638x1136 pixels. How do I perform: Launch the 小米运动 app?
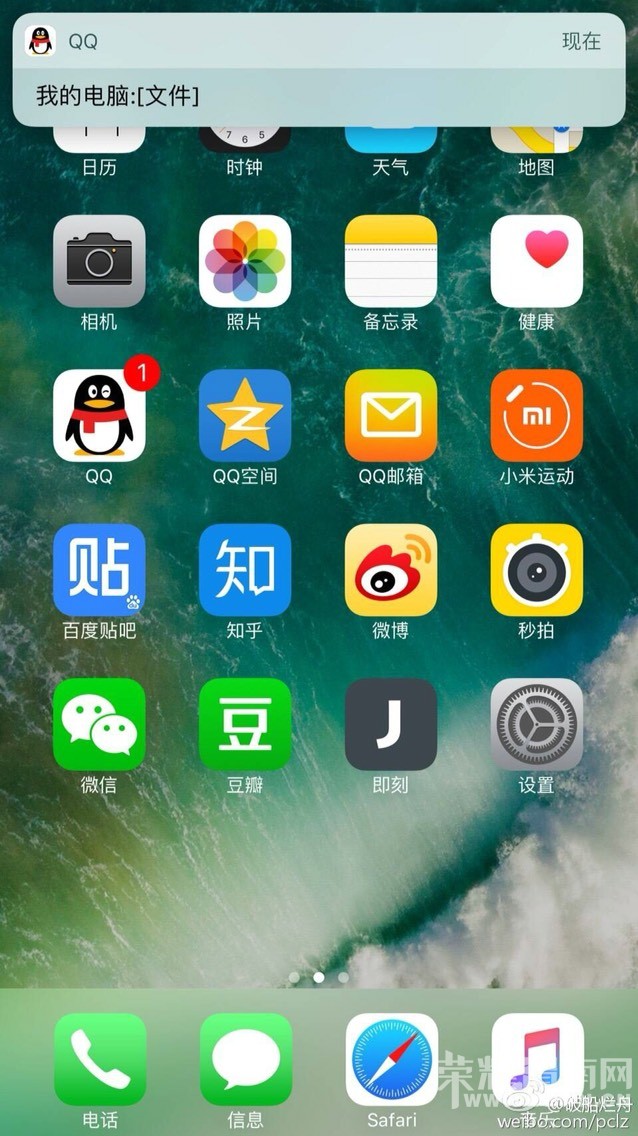(x=537, y=416)
